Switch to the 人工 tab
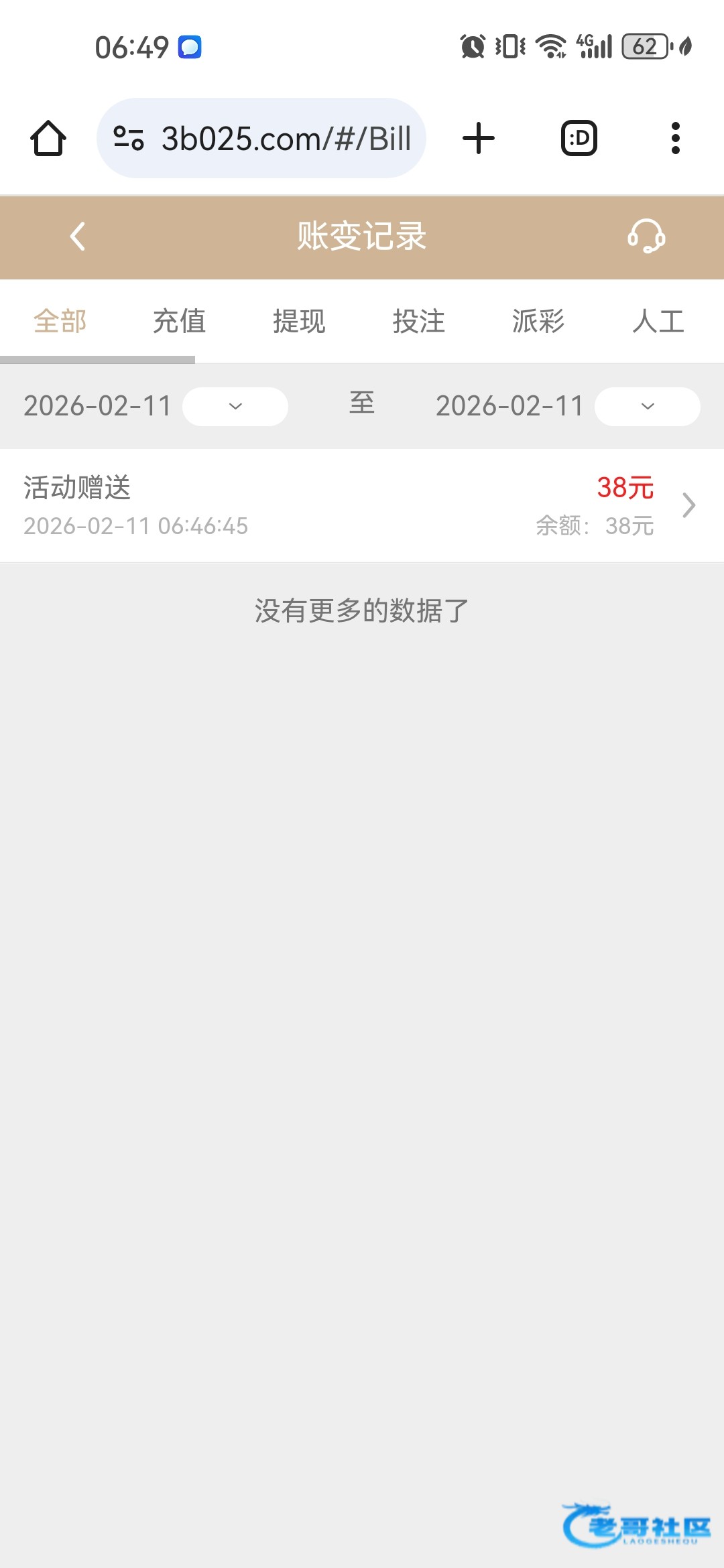Image resolution: width=724 pixels, height=1568 pixels. 658,322
